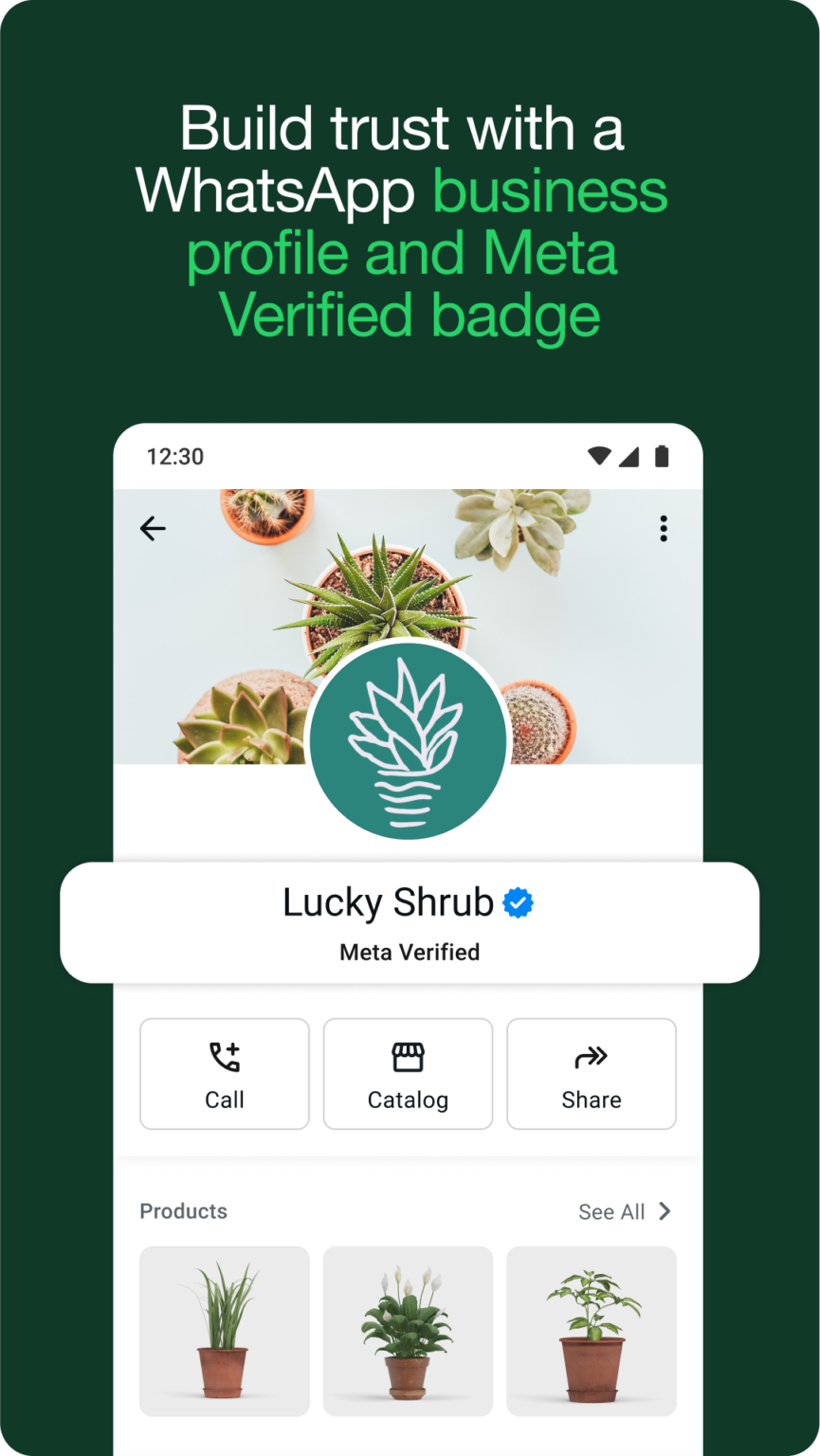Tap the battery indicator in status bar
This screenshot has height=1456, width=820.
(661, 456)
